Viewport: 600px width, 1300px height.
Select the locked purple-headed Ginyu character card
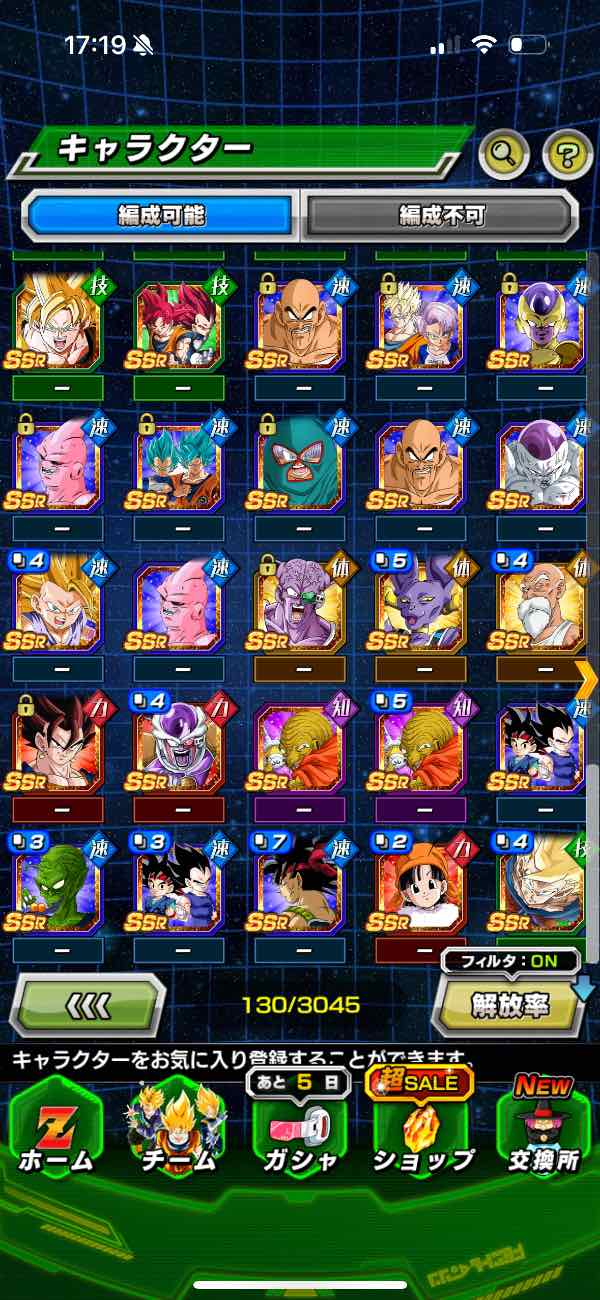click(x=300, y=603)
